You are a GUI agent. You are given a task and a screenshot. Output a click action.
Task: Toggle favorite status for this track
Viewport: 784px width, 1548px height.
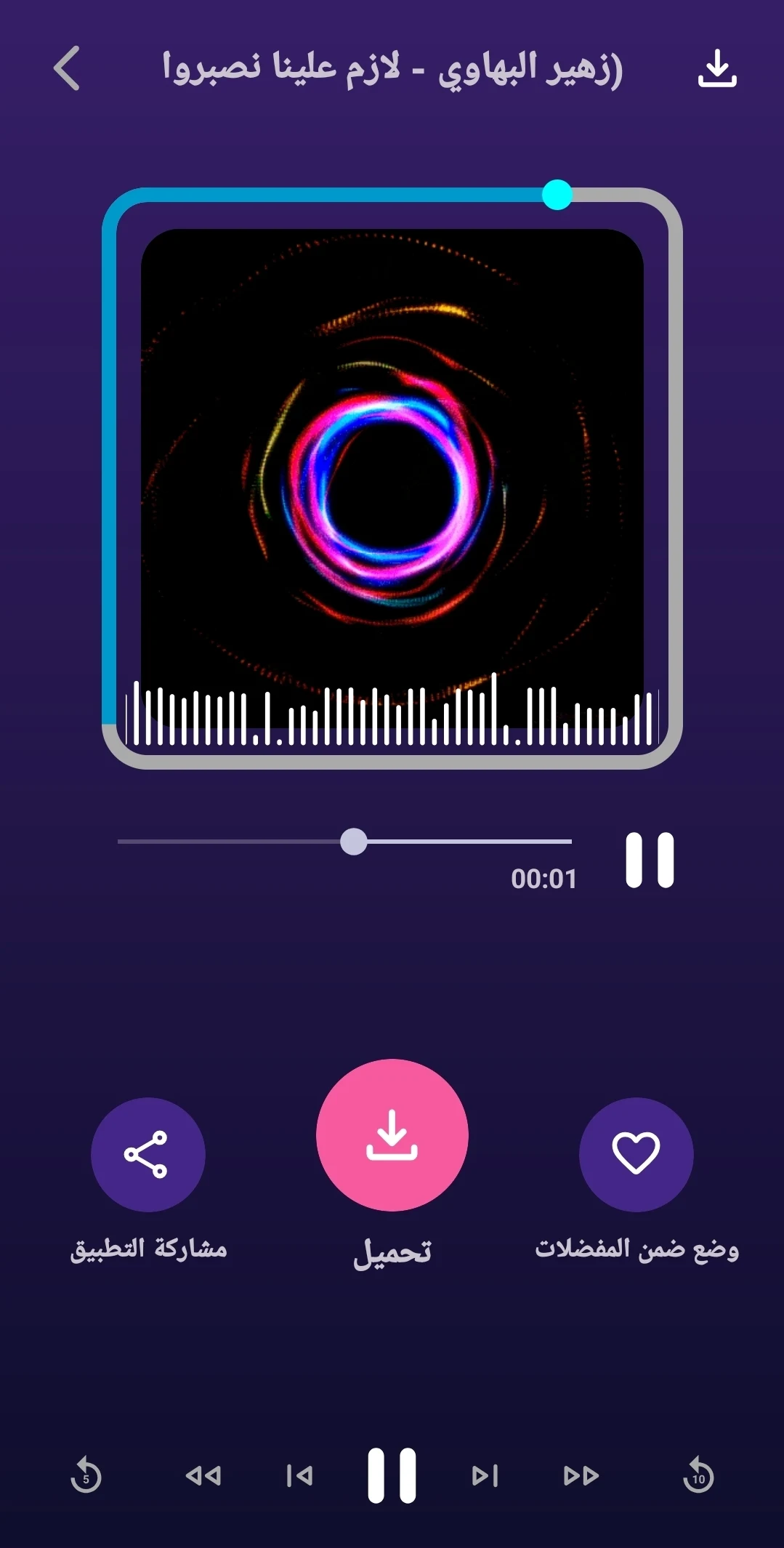(636, 1154)
